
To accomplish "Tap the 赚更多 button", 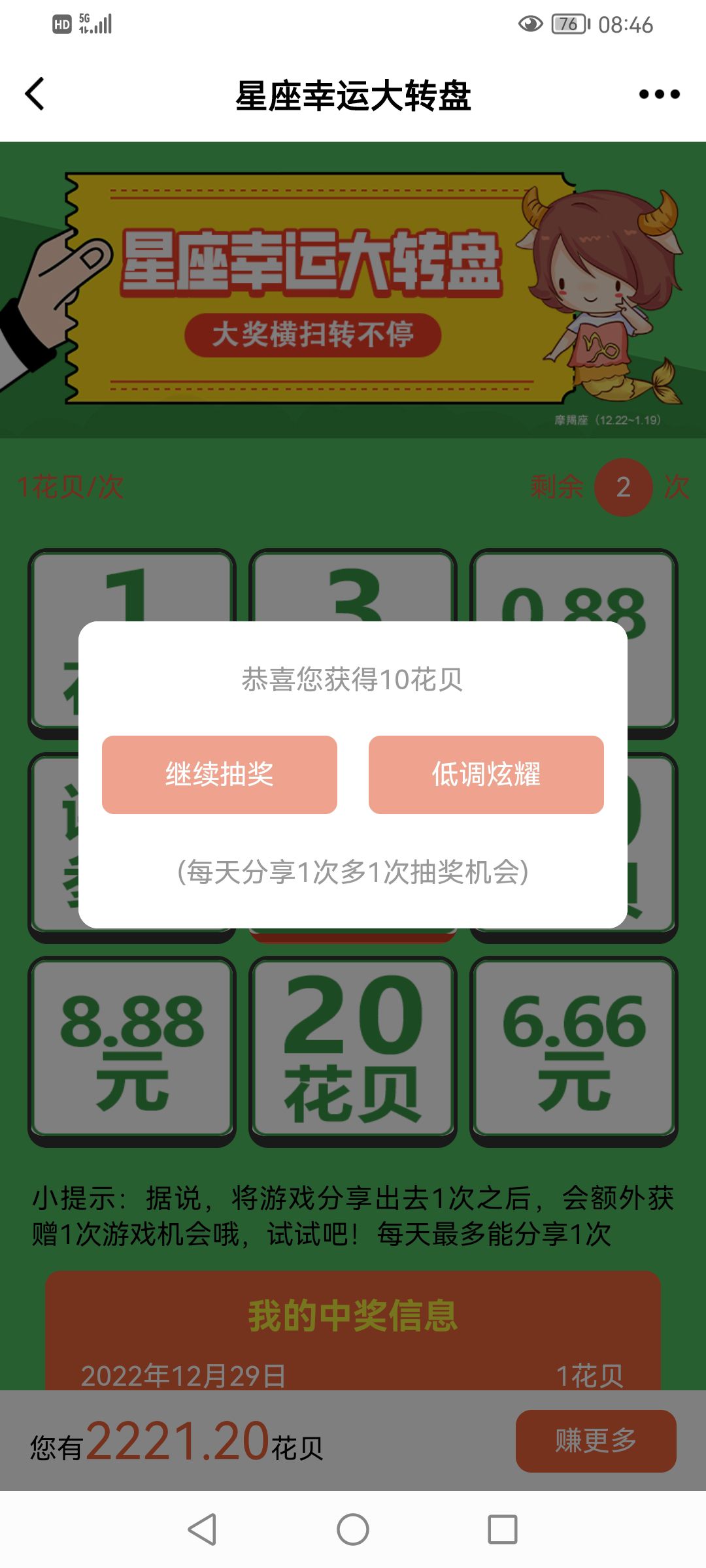I will [596, 1441].
